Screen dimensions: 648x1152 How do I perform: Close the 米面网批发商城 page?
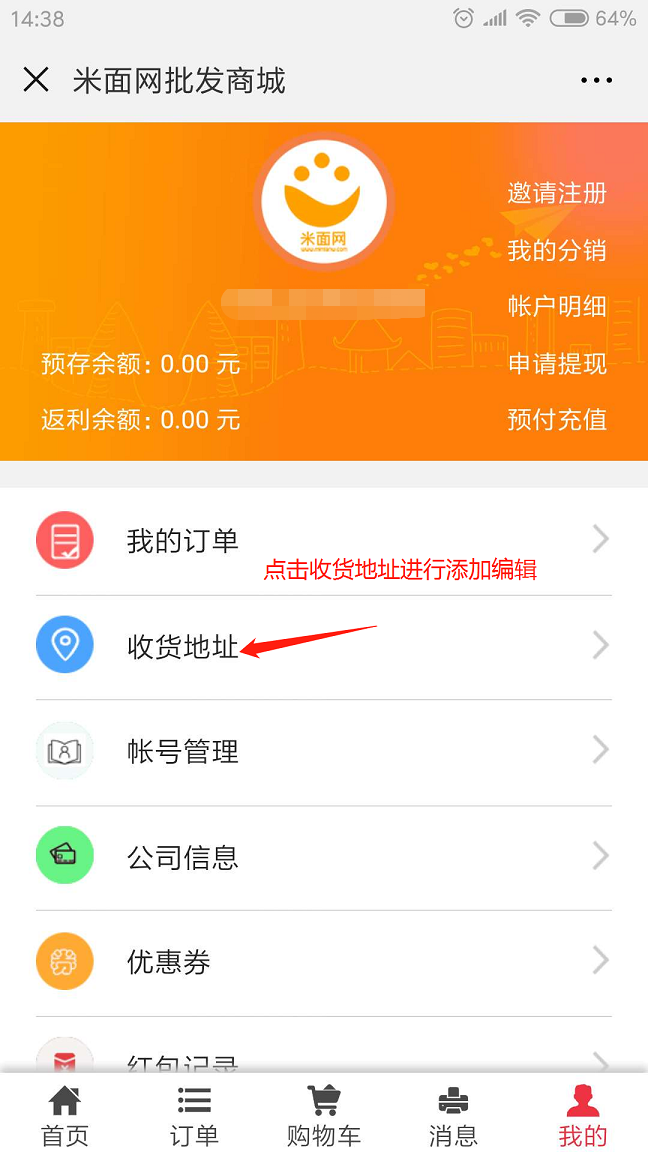coord(36,80)
